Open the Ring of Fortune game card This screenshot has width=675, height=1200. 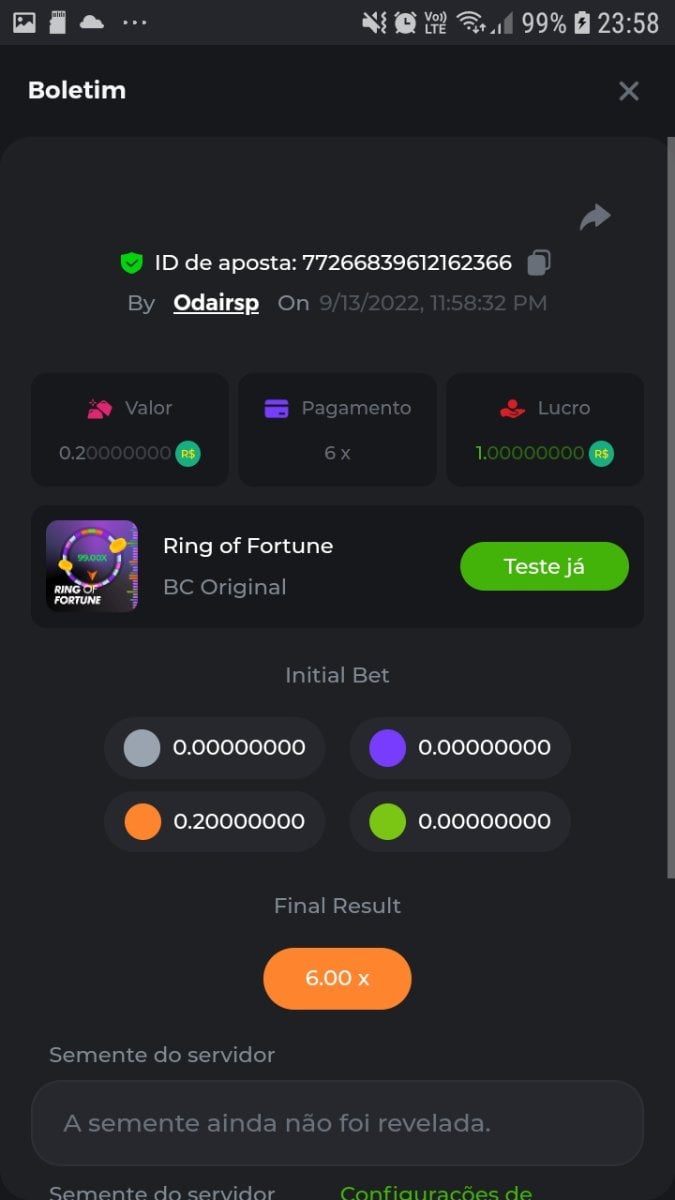[247, 566]
